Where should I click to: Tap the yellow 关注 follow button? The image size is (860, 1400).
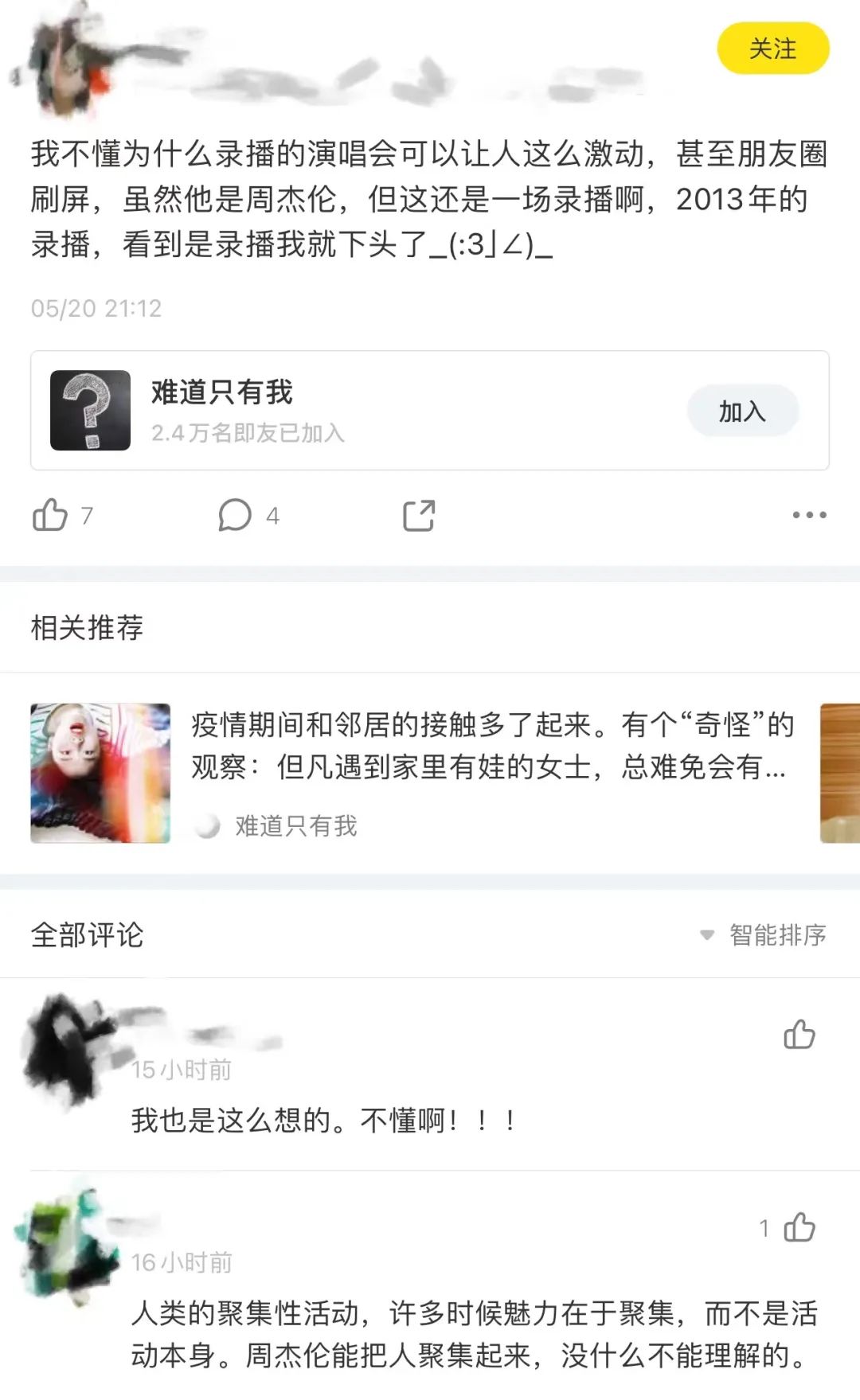click(x=772, y=49)
